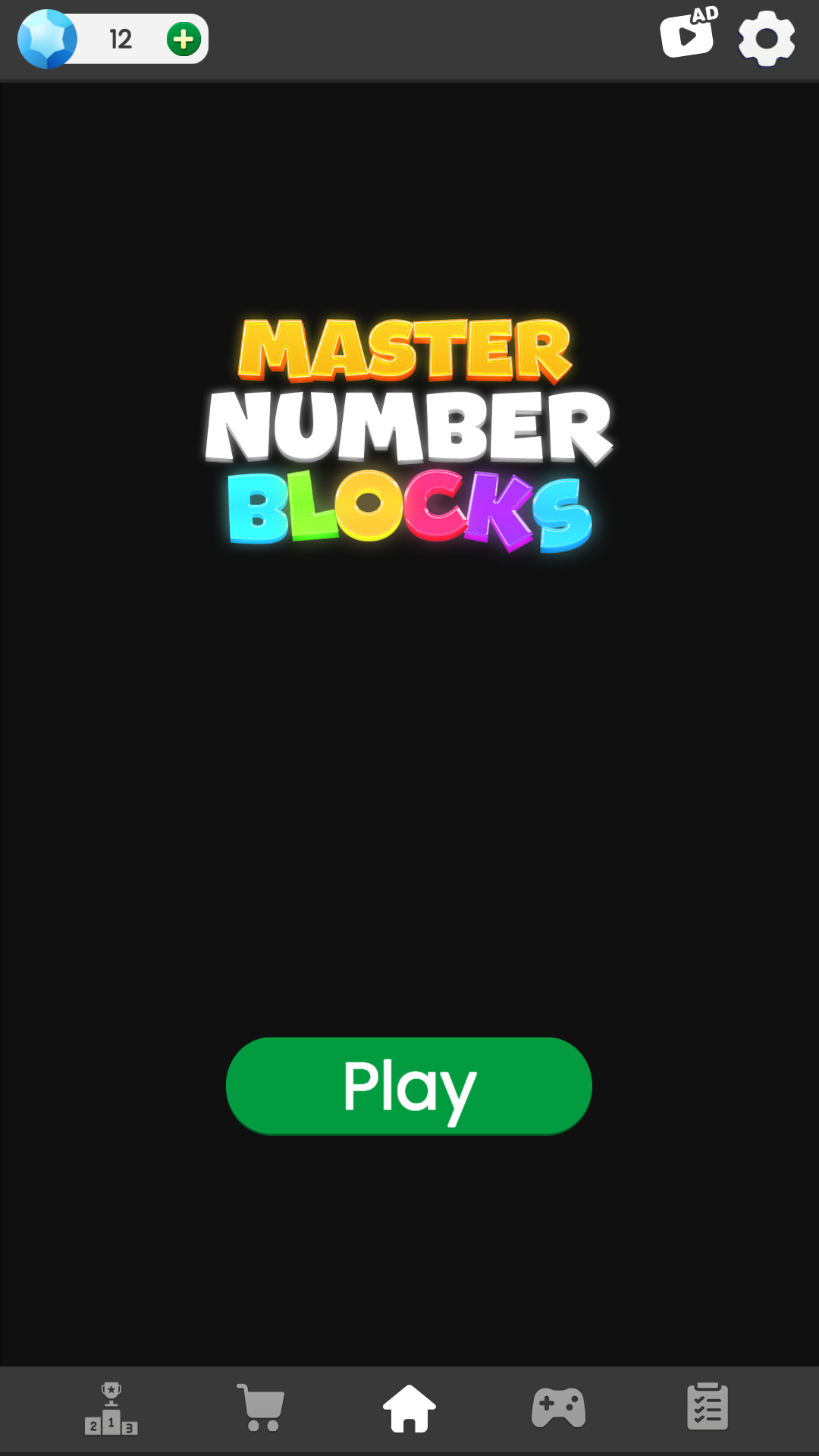The width and height of the screenshot is (819, 1456).
Task: Go to the home tab
Action: [409, 1408]
